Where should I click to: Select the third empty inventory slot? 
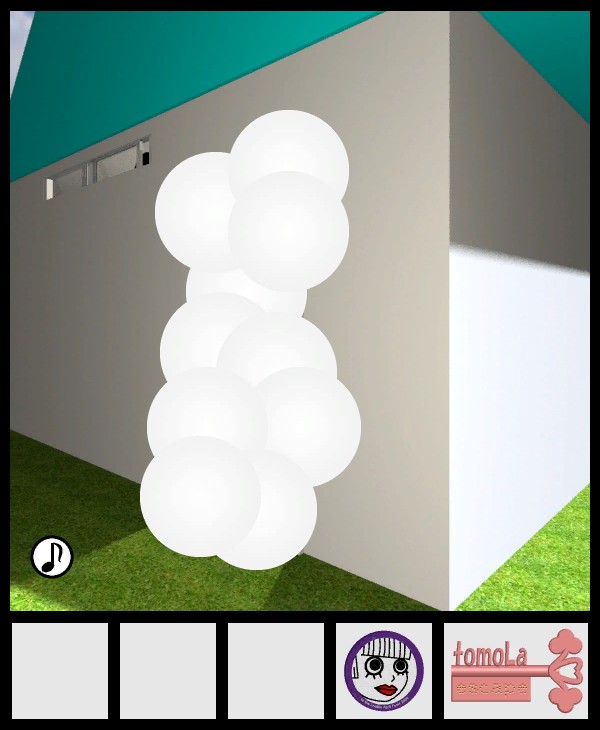coord(276,671)
